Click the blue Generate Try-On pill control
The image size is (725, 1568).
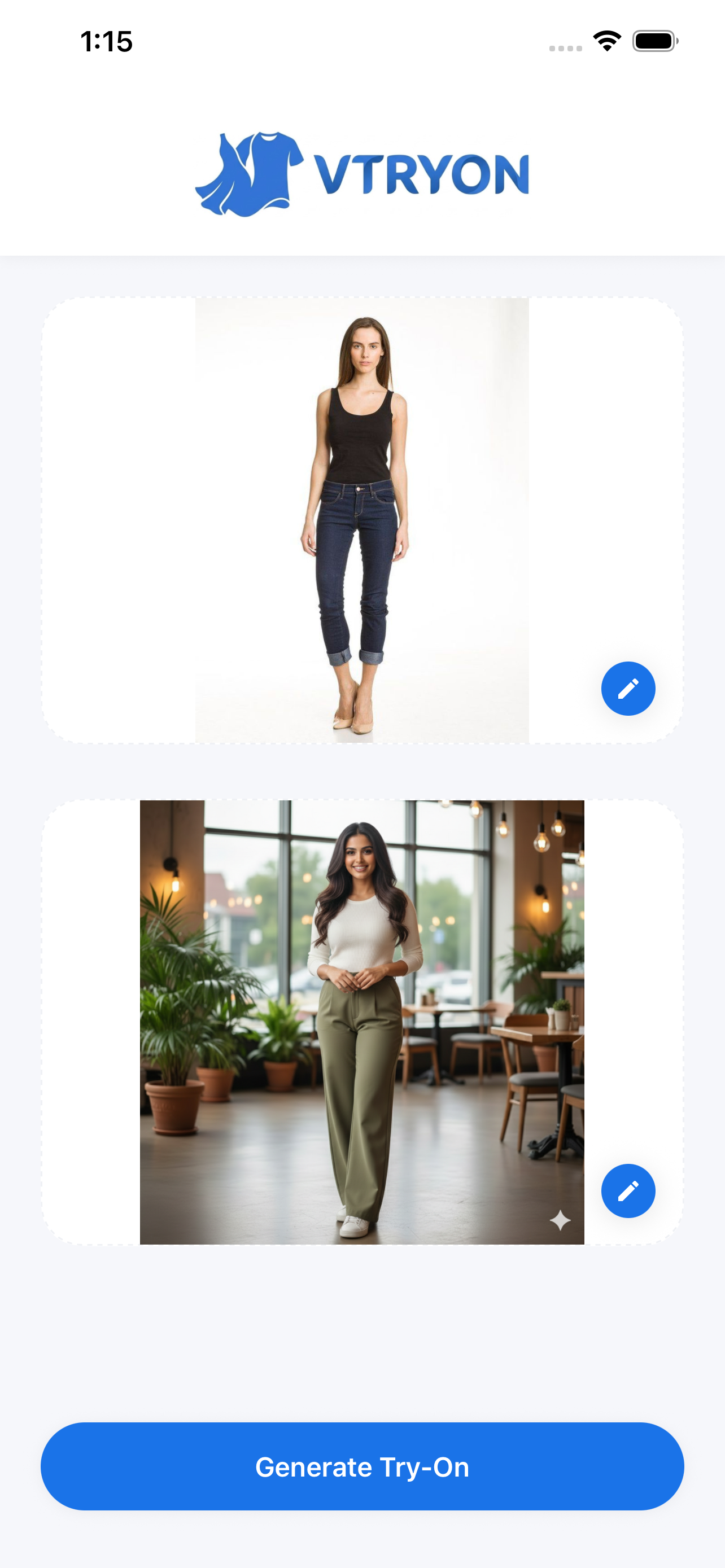(362, 1466)
